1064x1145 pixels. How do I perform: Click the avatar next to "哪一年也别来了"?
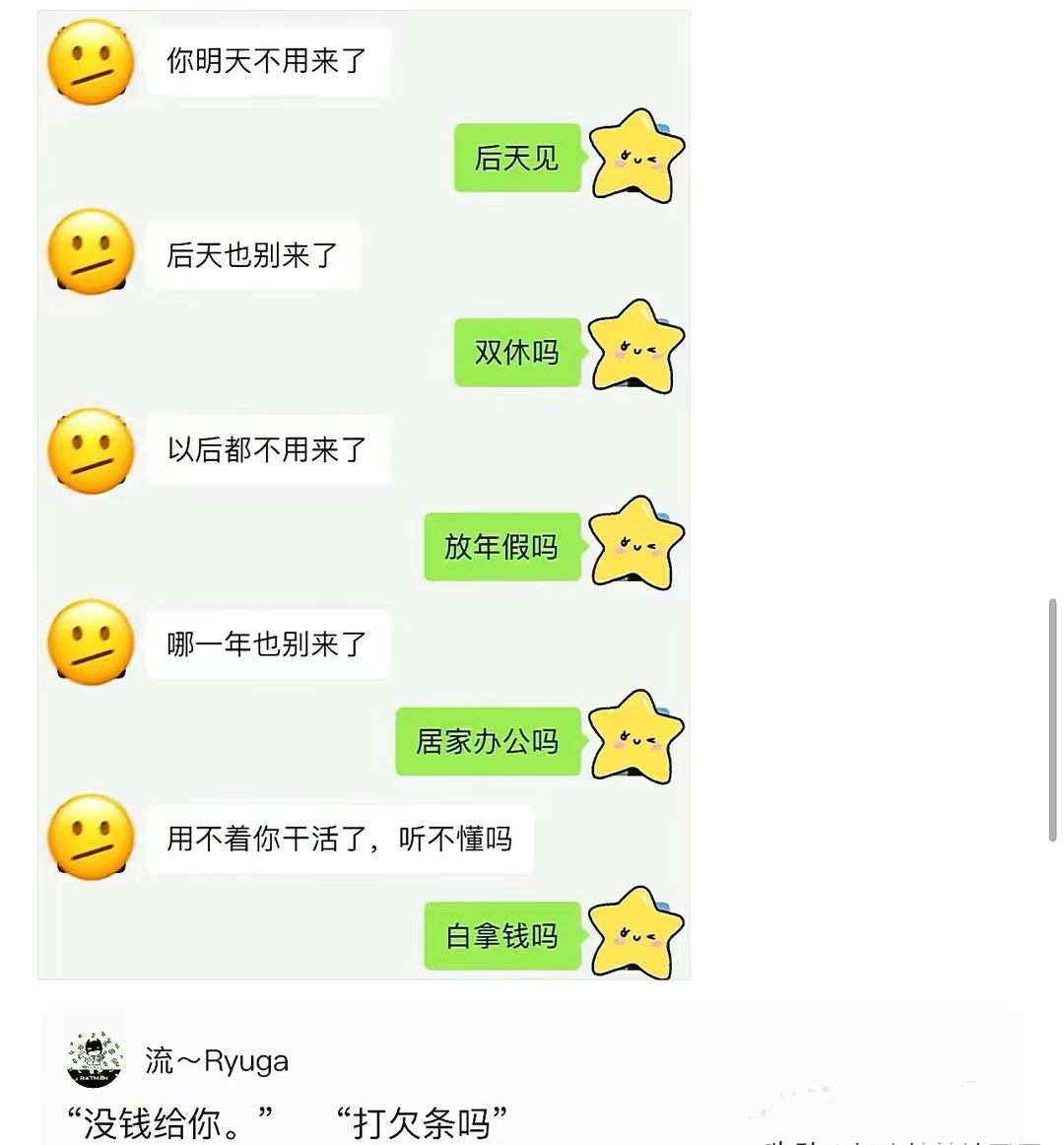point(90,642)
